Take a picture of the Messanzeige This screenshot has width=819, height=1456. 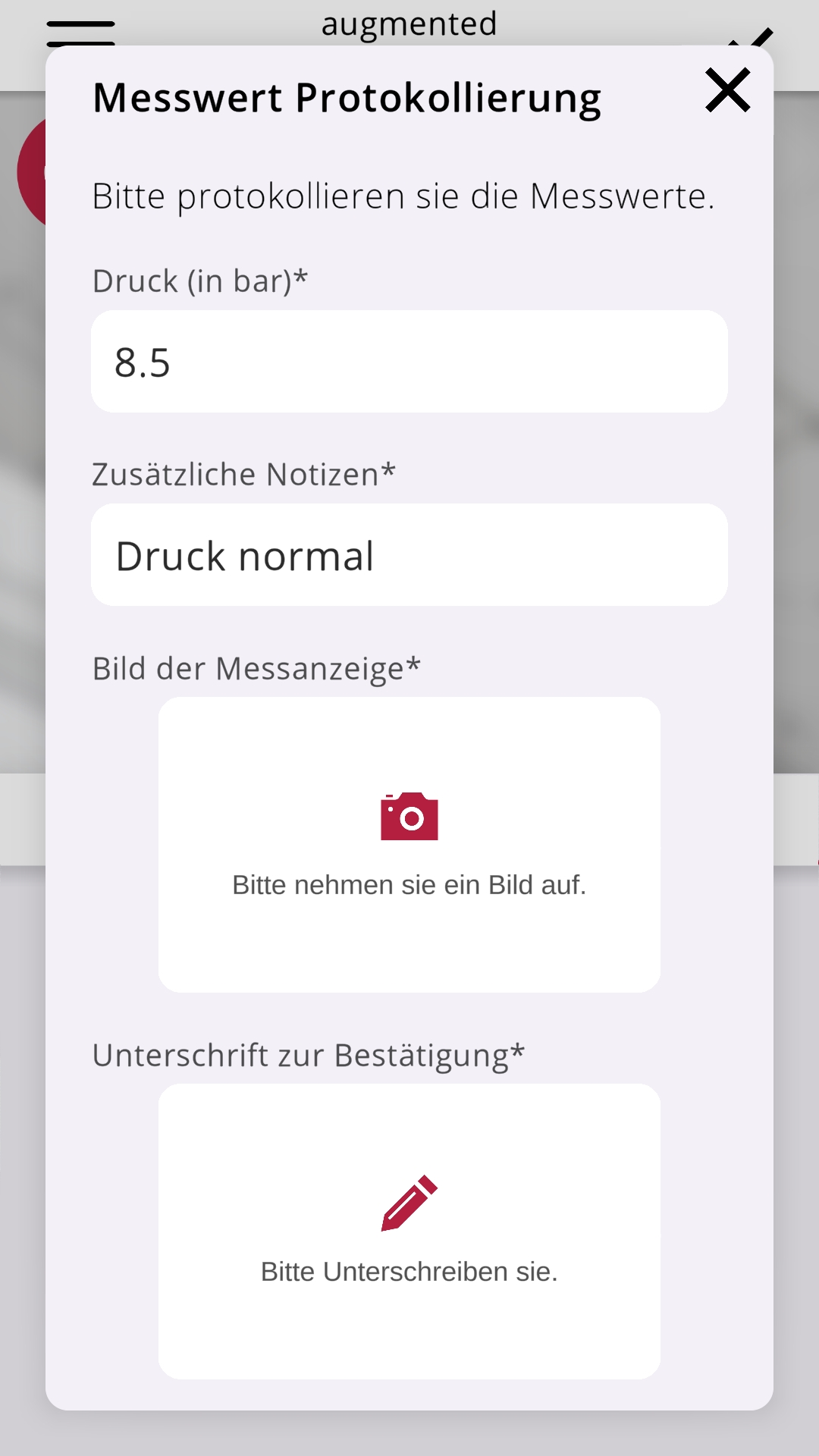pos(409,844)
